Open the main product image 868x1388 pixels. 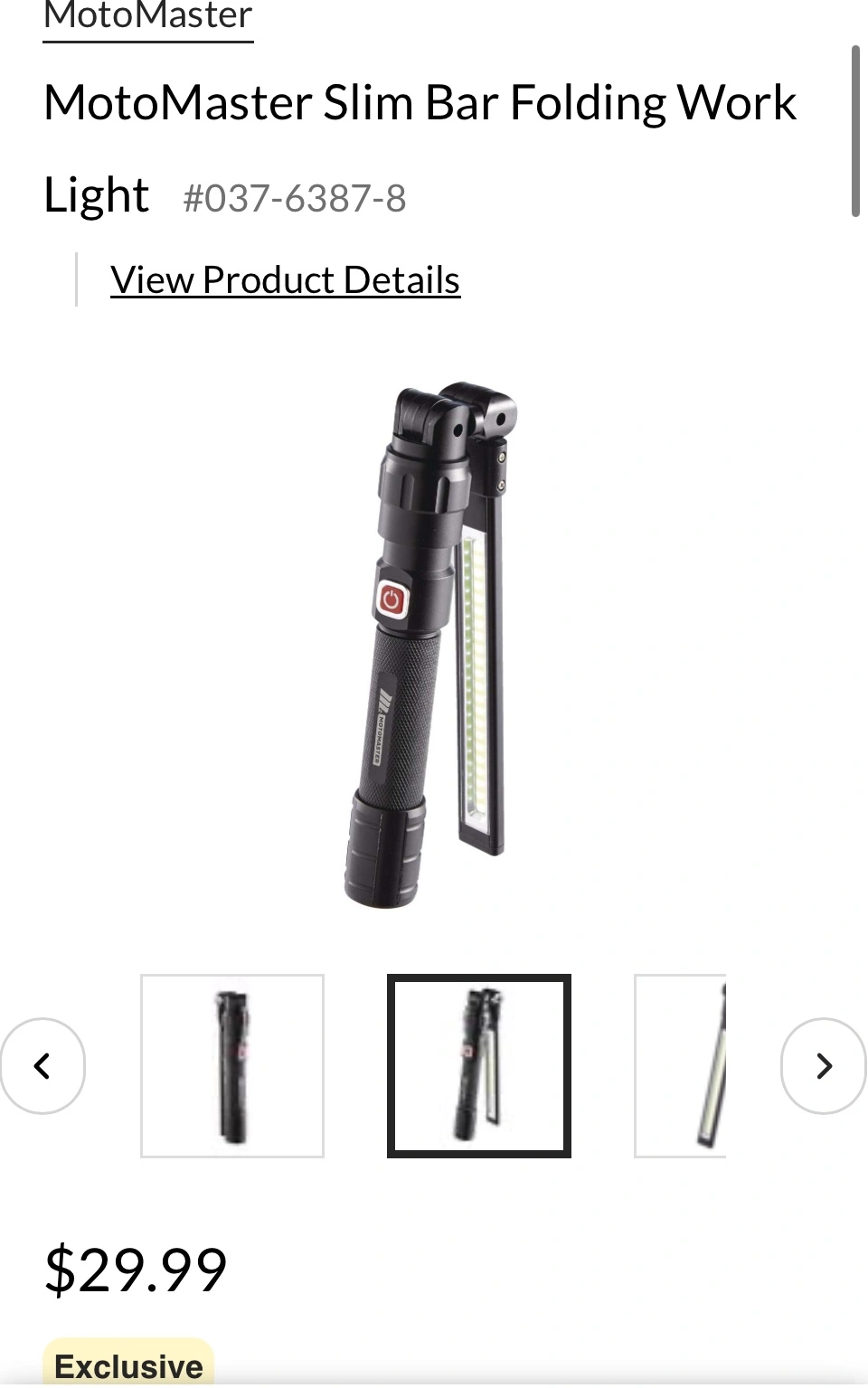coord(434,644)
